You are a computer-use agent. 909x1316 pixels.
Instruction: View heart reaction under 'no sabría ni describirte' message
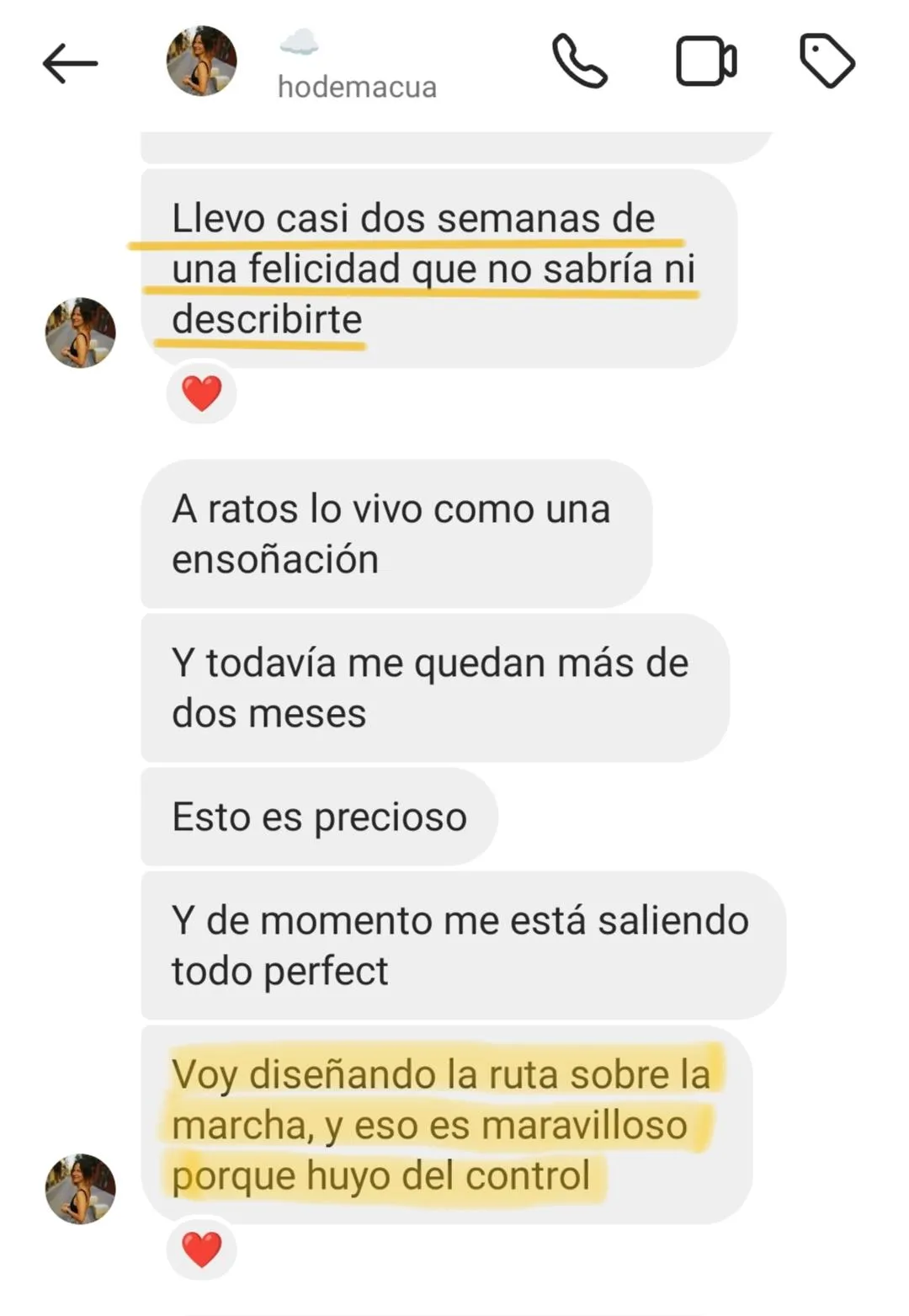[201, 393]
